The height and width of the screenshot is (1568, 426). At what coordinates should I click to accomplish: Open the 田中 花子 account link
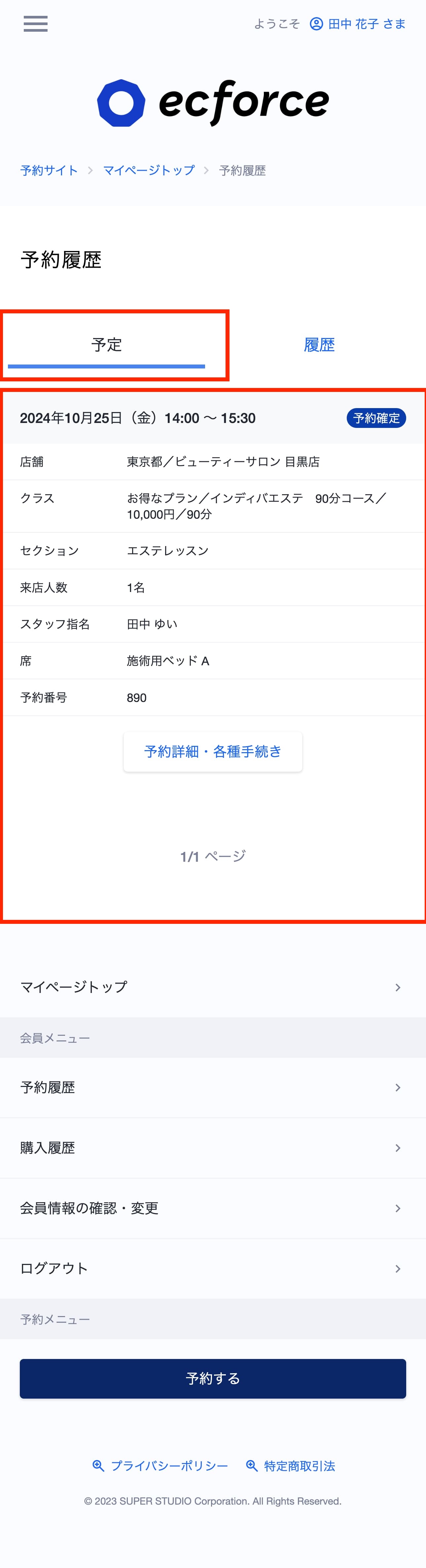(358, 24)
